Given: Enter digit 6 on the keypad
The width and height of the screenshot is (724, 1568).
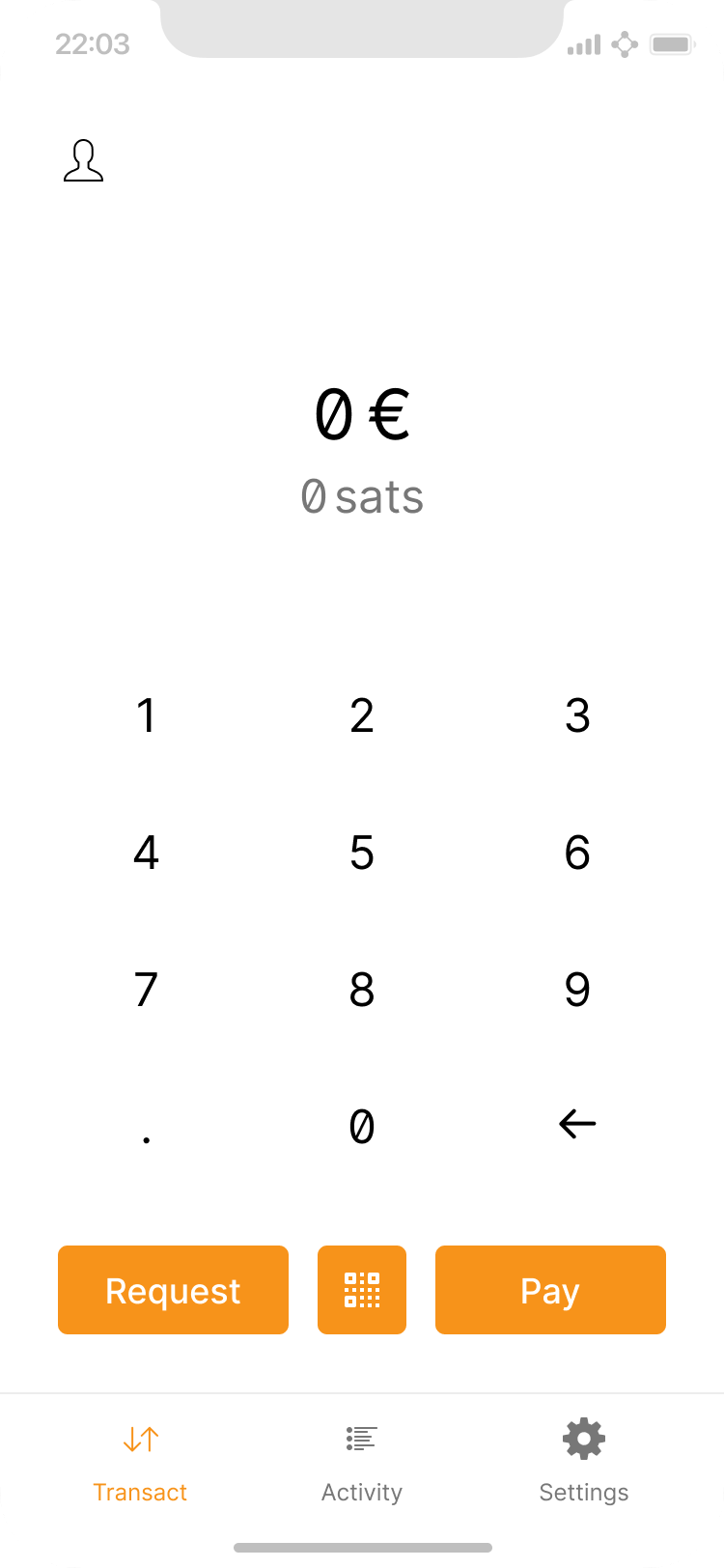Looking at the screenshot, I should (577, 853).
